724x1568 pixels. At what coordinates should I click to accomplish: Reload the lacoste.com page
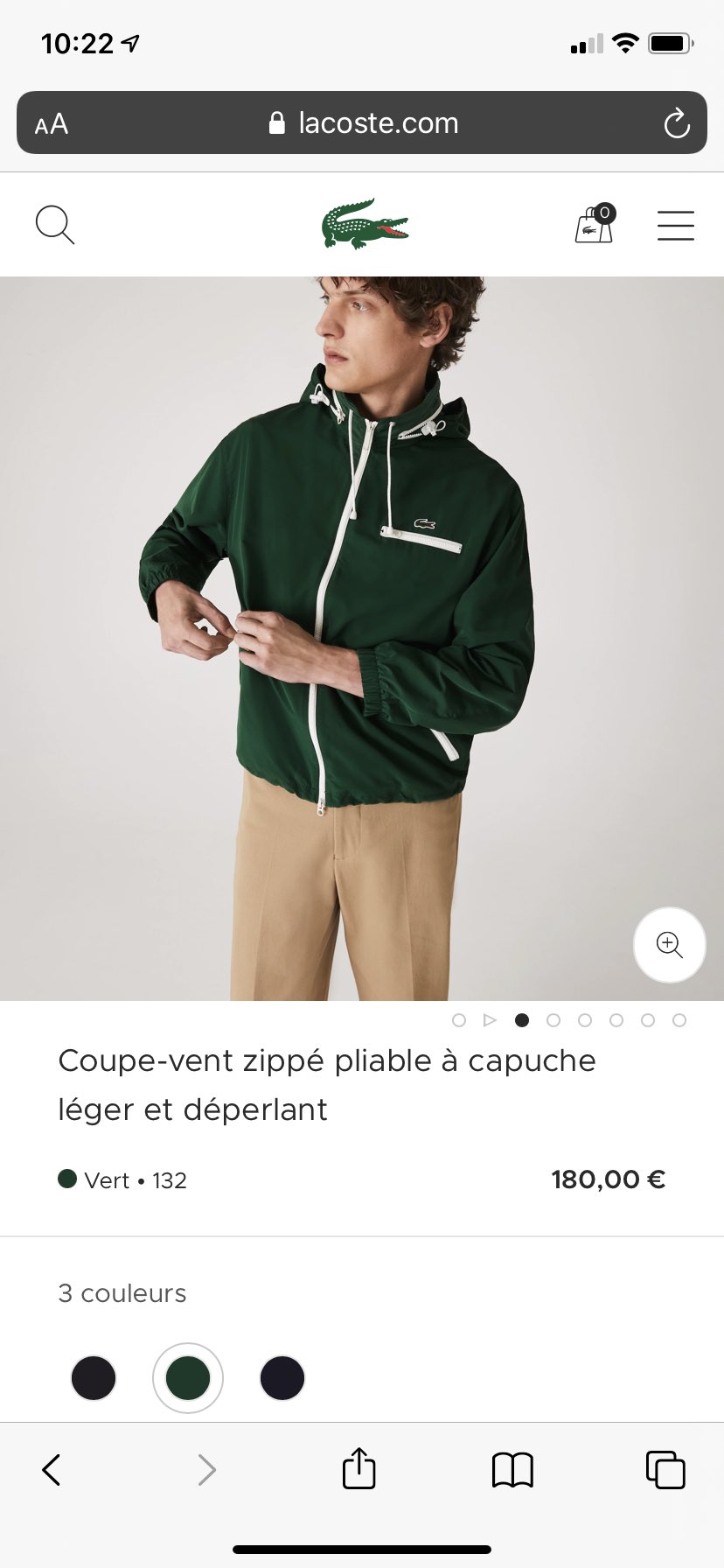[676, 123]
